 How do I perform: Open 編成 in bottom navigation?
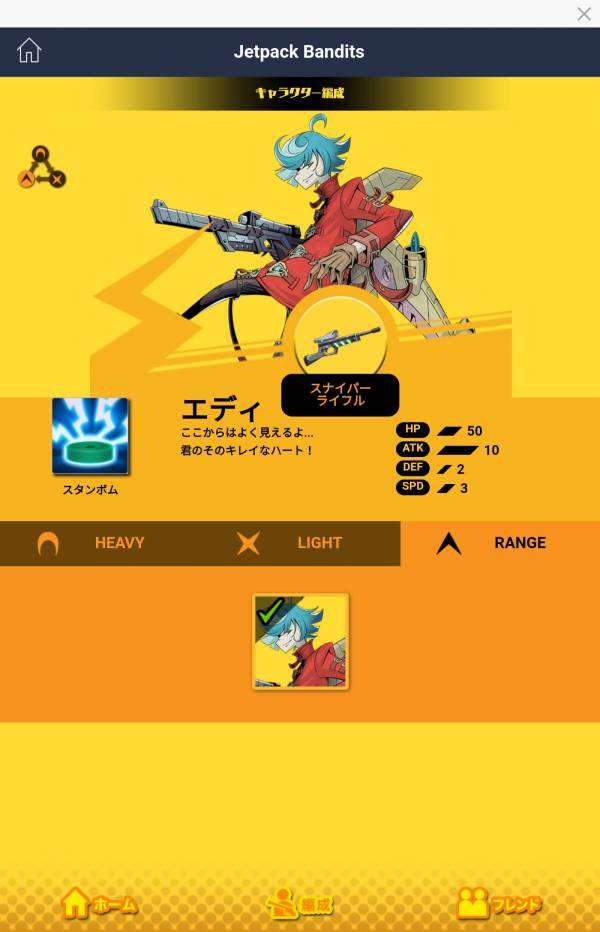(300, 904)
